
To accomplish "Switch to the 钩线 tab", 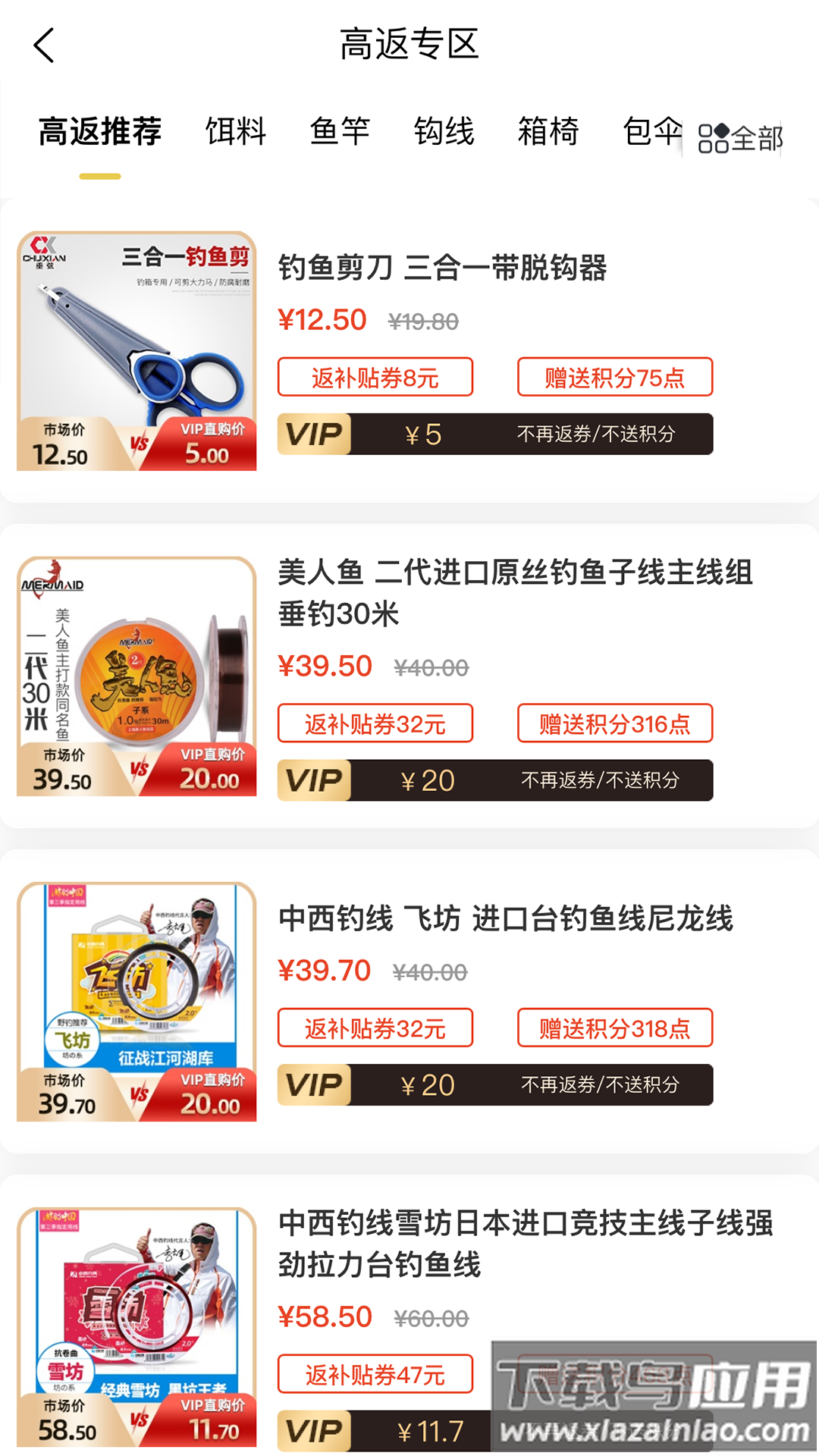I will pyautogui.click(x=444, y=131).
